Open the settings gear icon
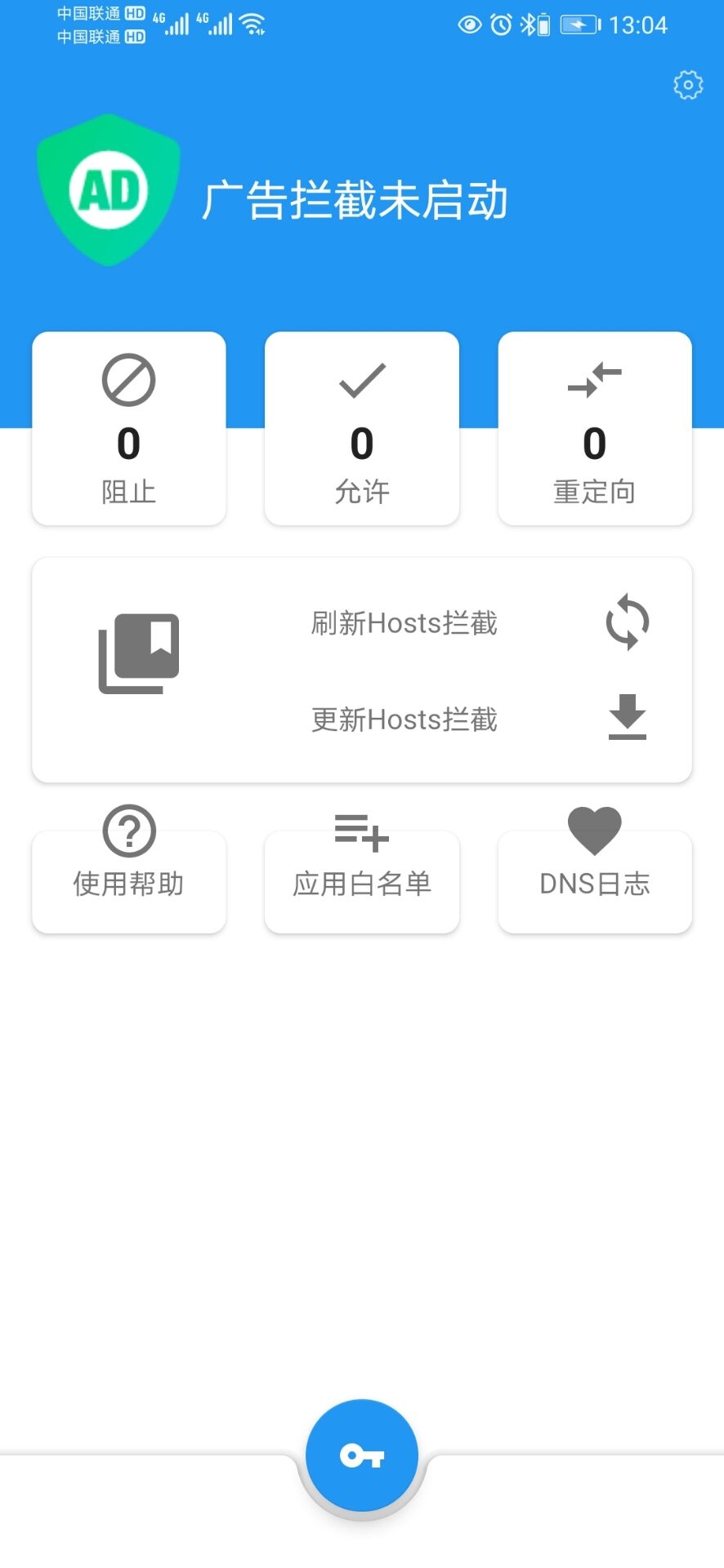This screenshot has width=724, height=1568. (x=688, y=84)
